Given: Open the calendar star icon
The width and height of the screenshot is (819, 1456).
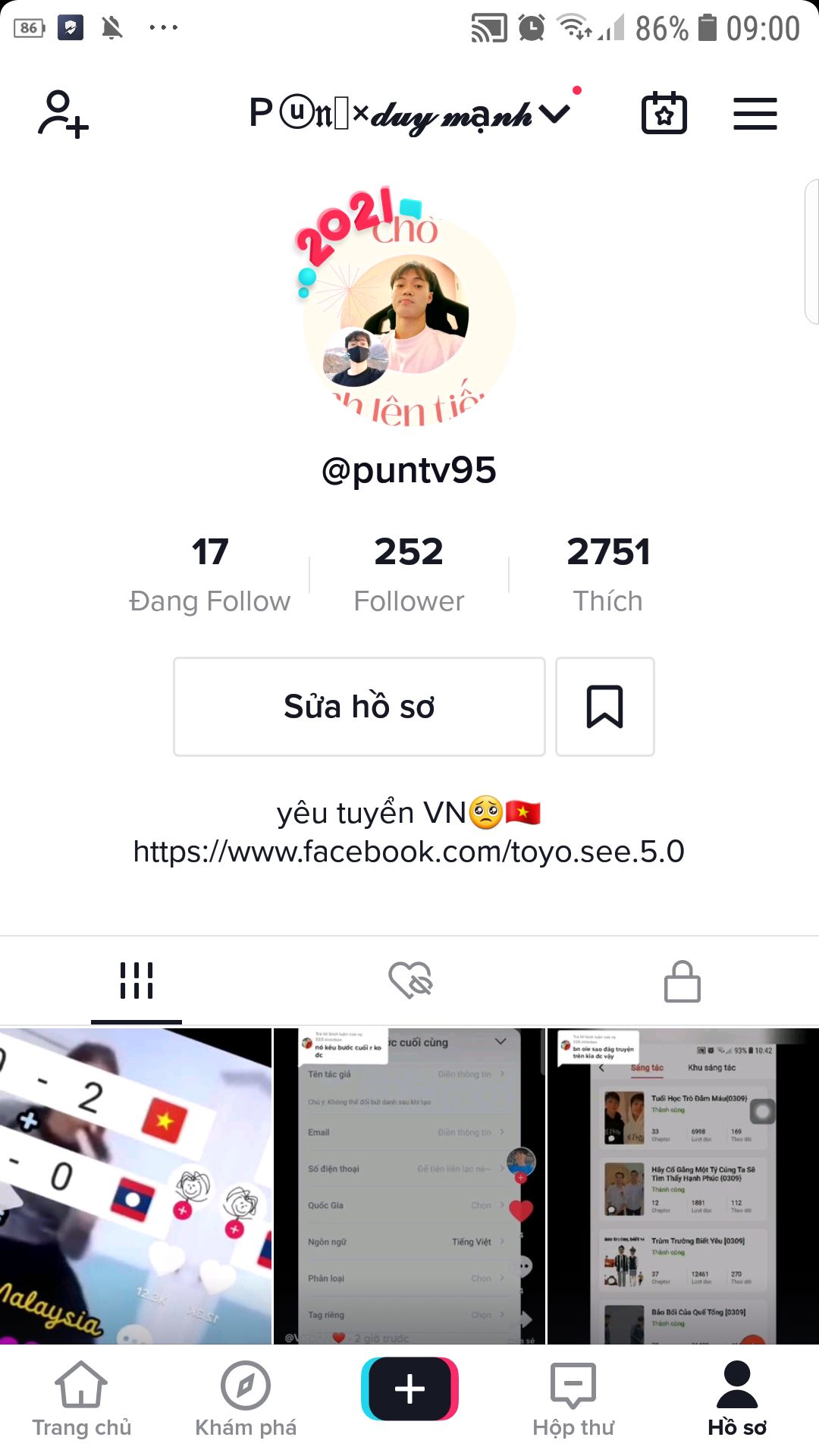Looking at the screenshot, I should 664,114.
